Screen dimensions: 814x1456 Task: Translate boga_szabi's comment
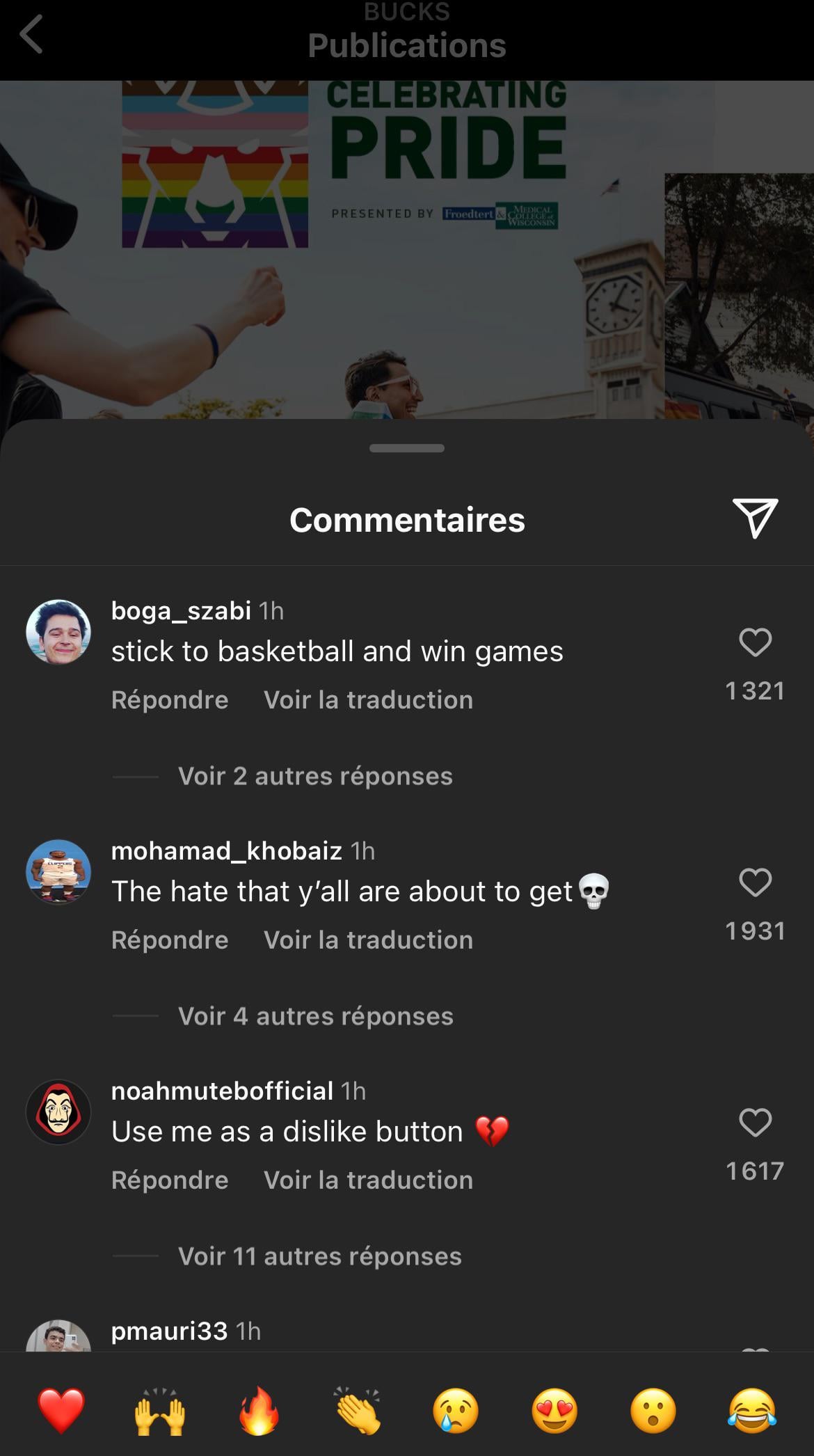tap(368, 699)
